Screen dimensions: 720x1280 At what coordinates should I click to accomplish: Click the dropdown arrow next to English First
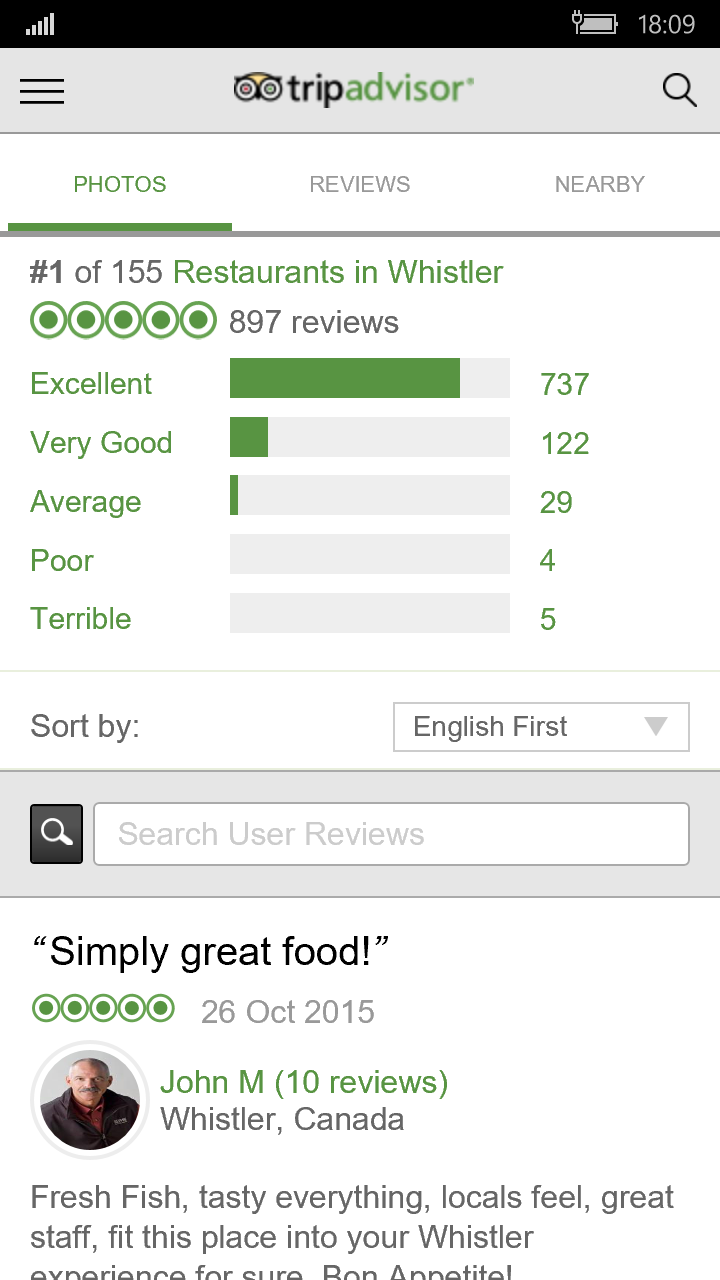tap(658, 727)
